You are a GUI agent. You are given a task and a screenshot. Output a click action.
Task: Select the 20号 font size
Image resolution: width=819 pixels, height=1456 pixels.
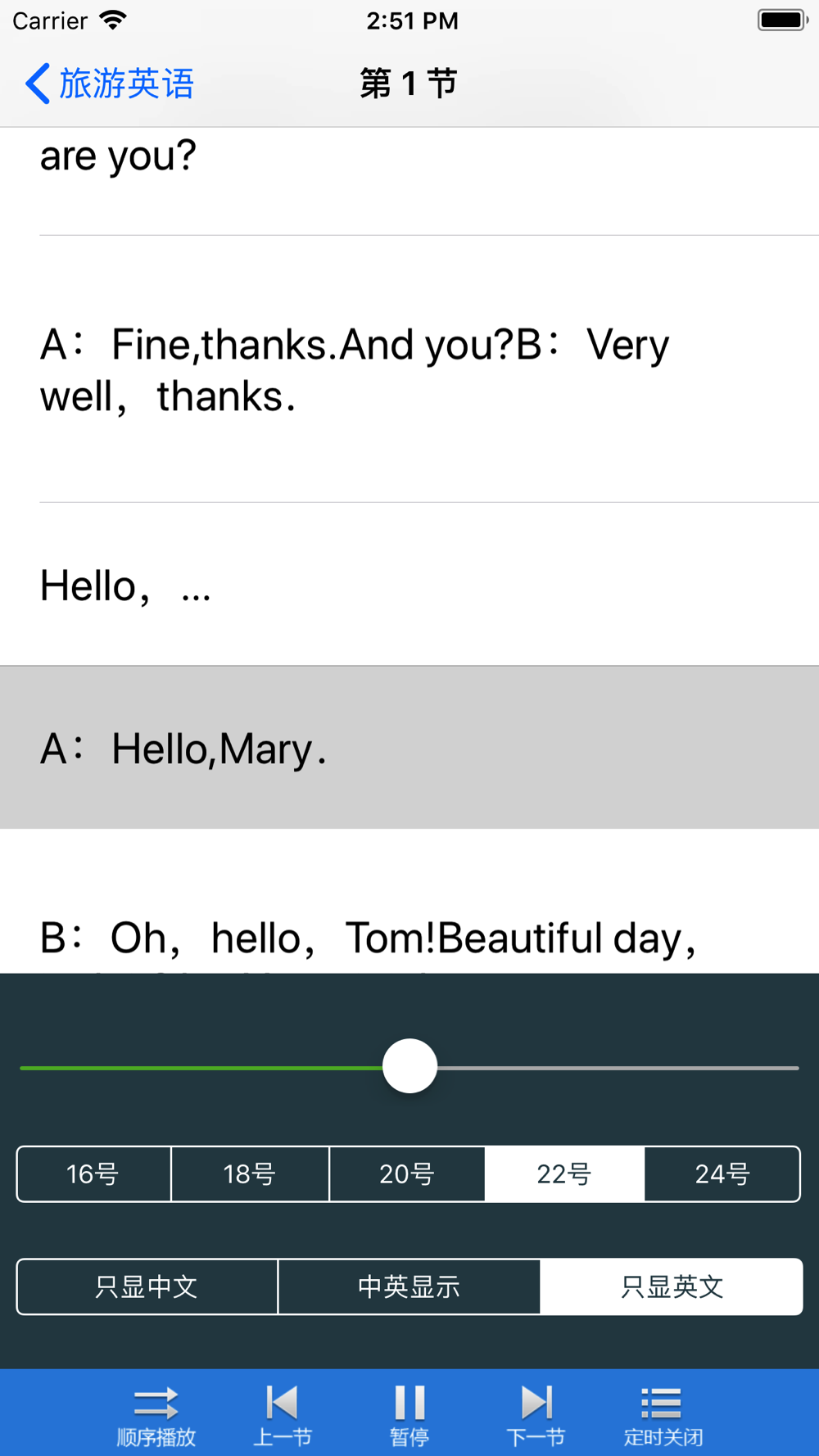407,1173
